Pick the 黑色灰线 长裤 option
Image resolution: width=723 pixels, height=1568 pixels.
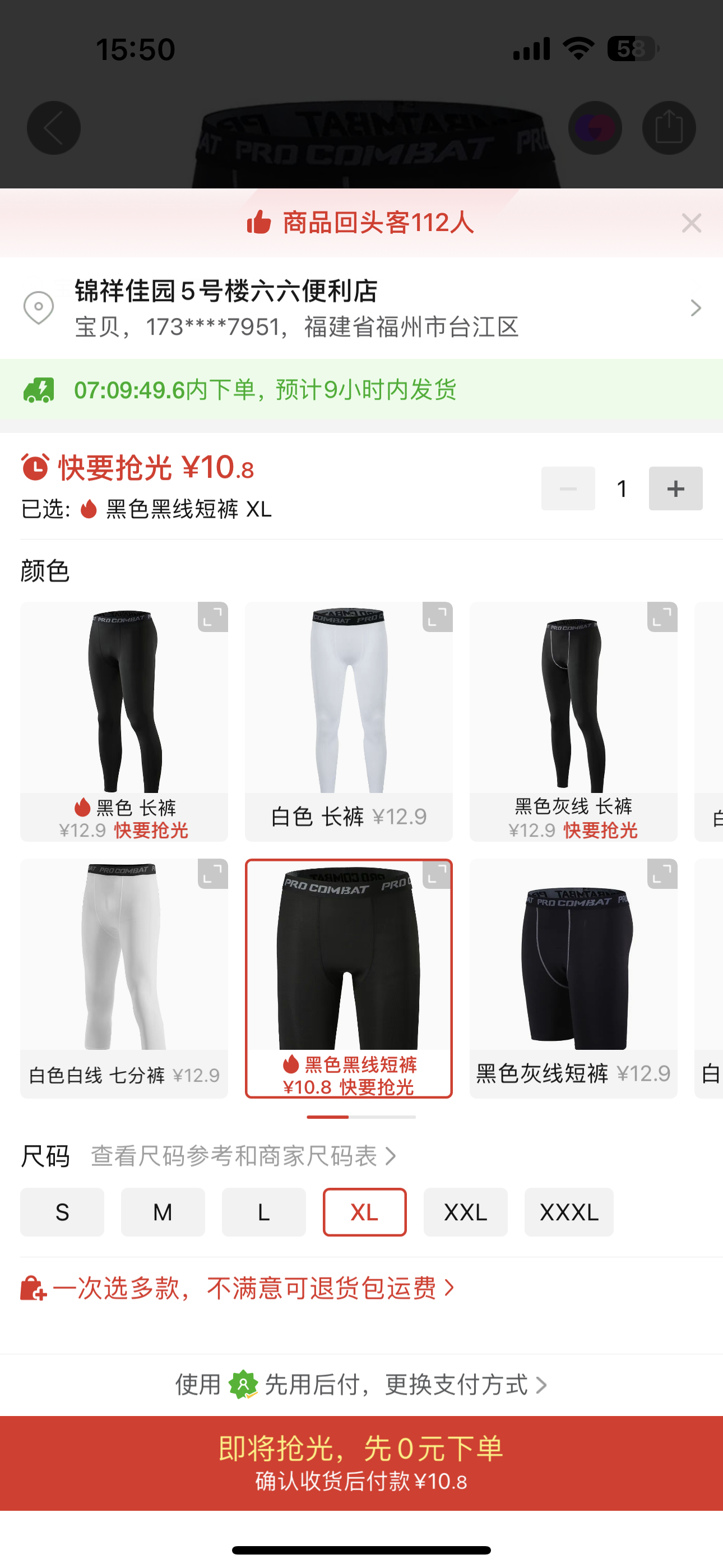(573, 721)
